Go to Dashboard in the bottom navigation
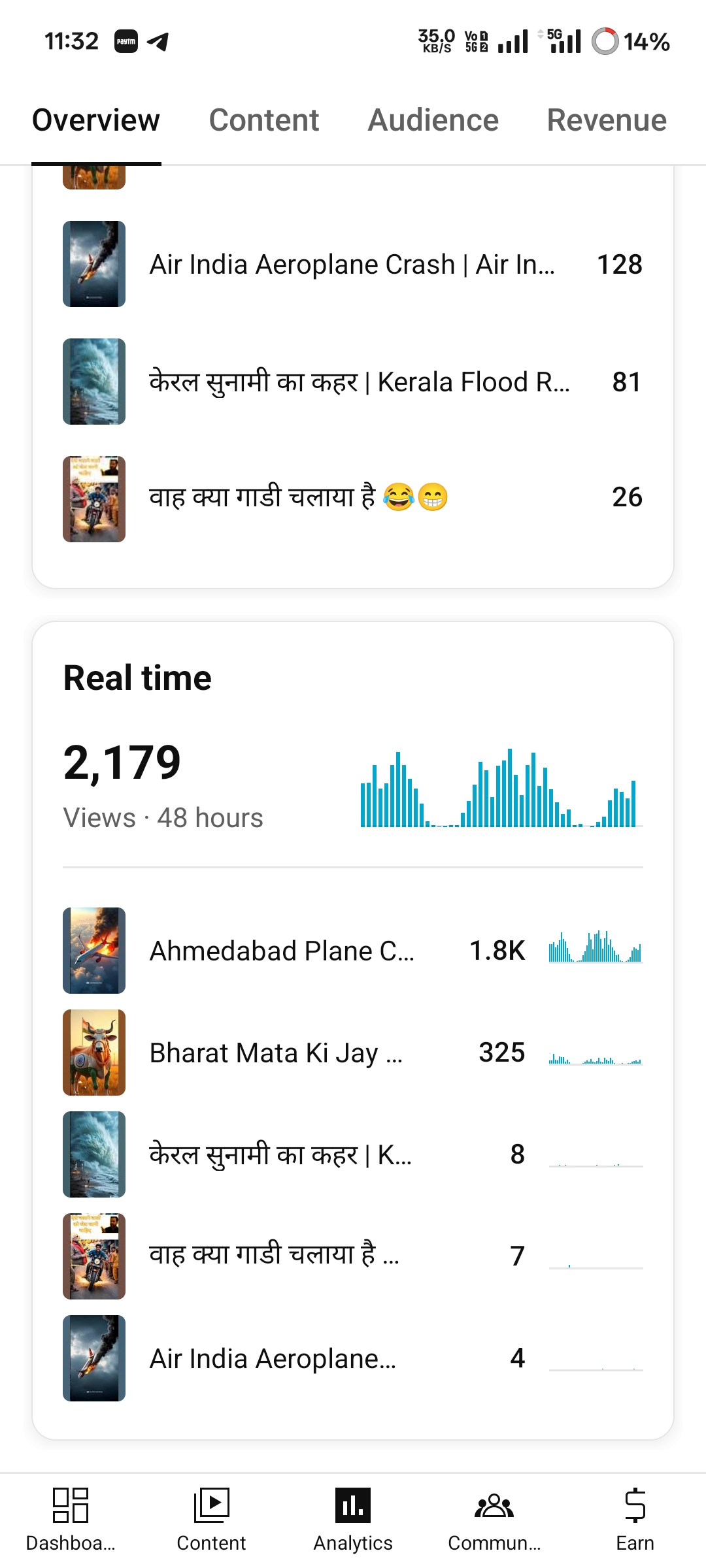Screen dimensions: 706x1568 [71, 1520]
